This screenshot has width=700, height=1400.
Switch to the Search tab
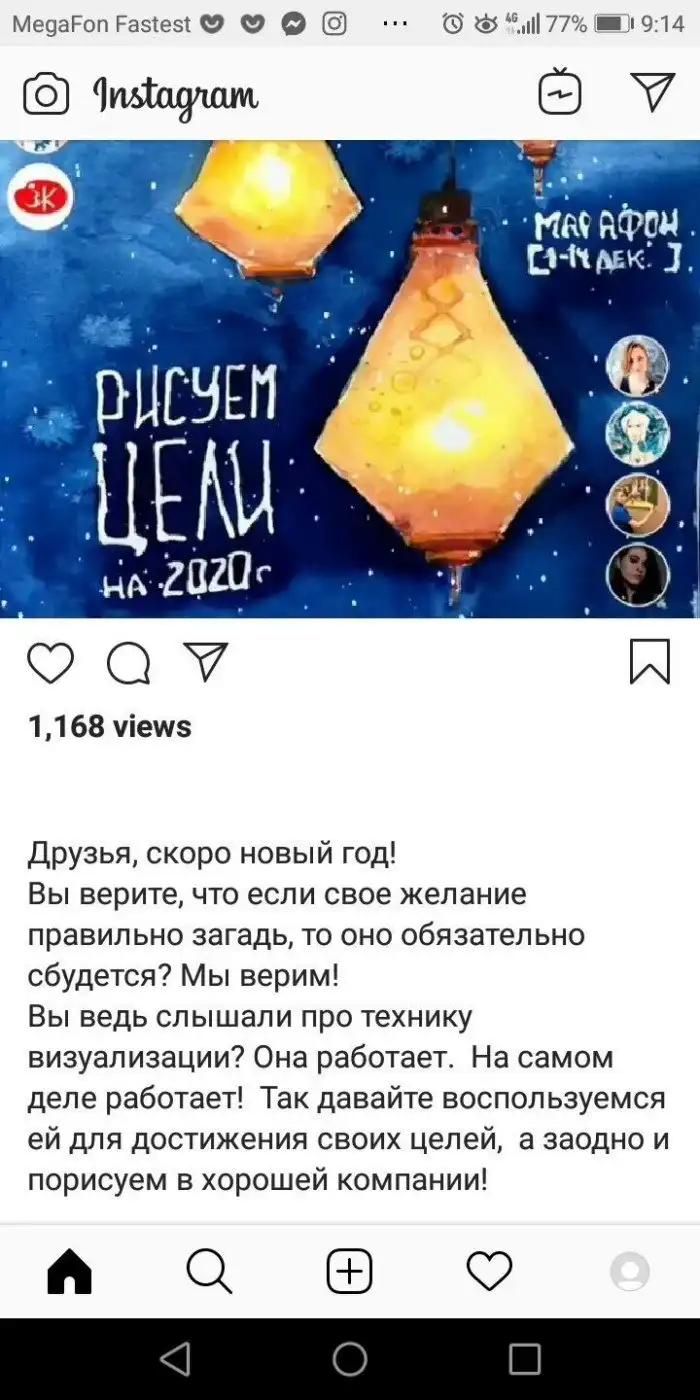[x=209, y=1272]
